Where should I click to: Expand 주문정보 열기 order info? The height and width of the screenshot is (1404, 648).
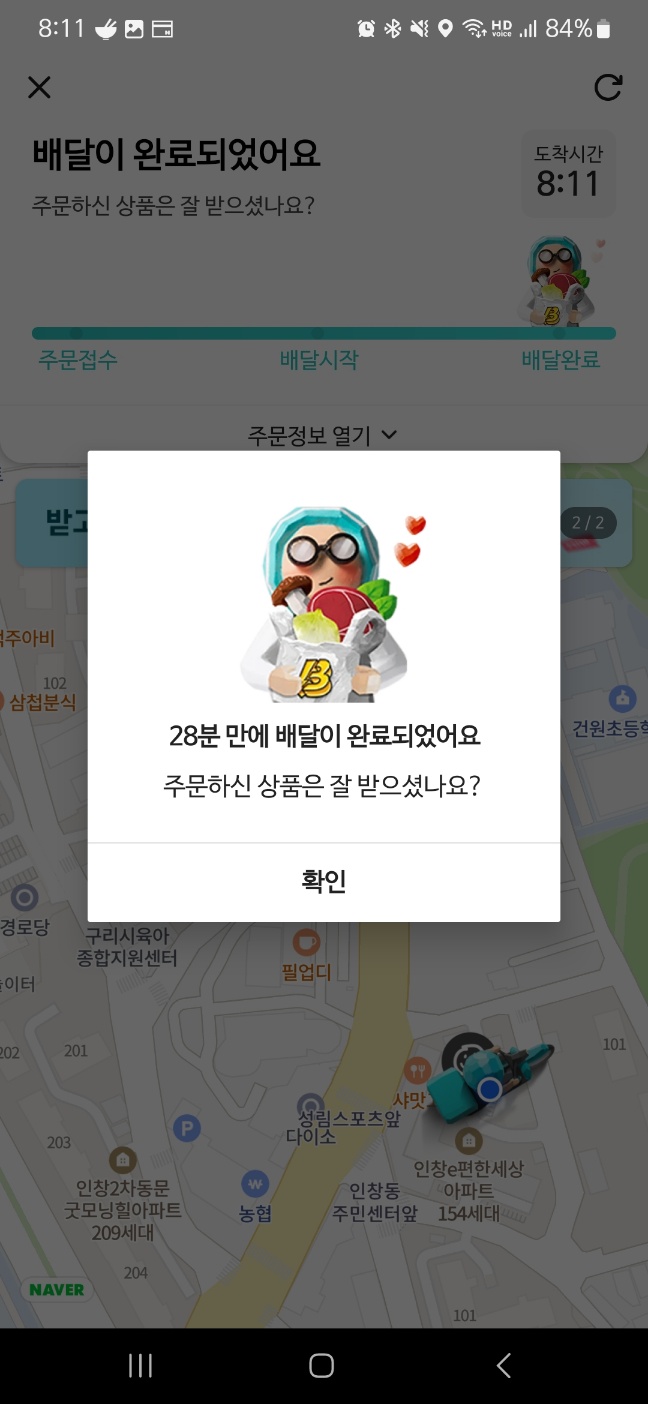(x=323, y=435)
